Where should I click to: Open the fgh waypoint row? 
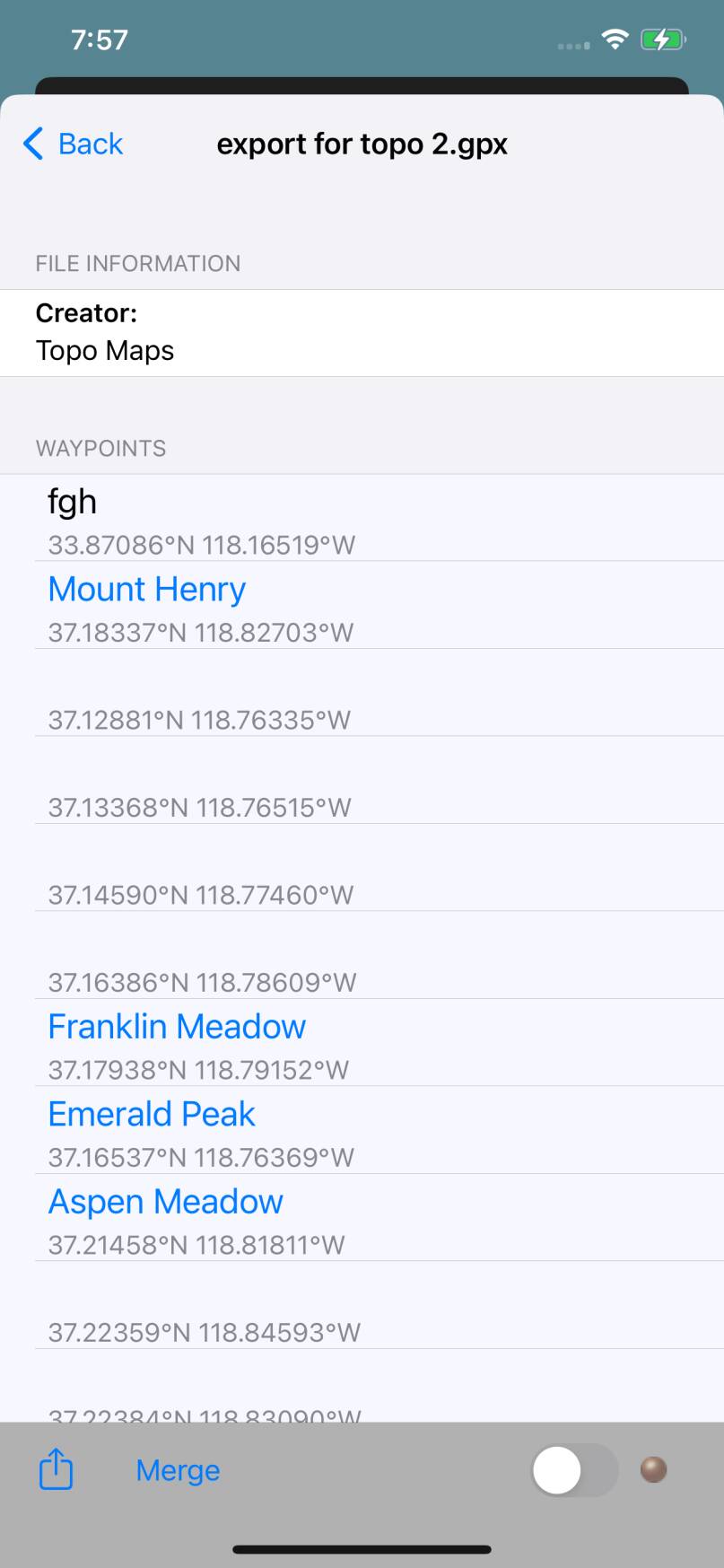tap(73, 503)
